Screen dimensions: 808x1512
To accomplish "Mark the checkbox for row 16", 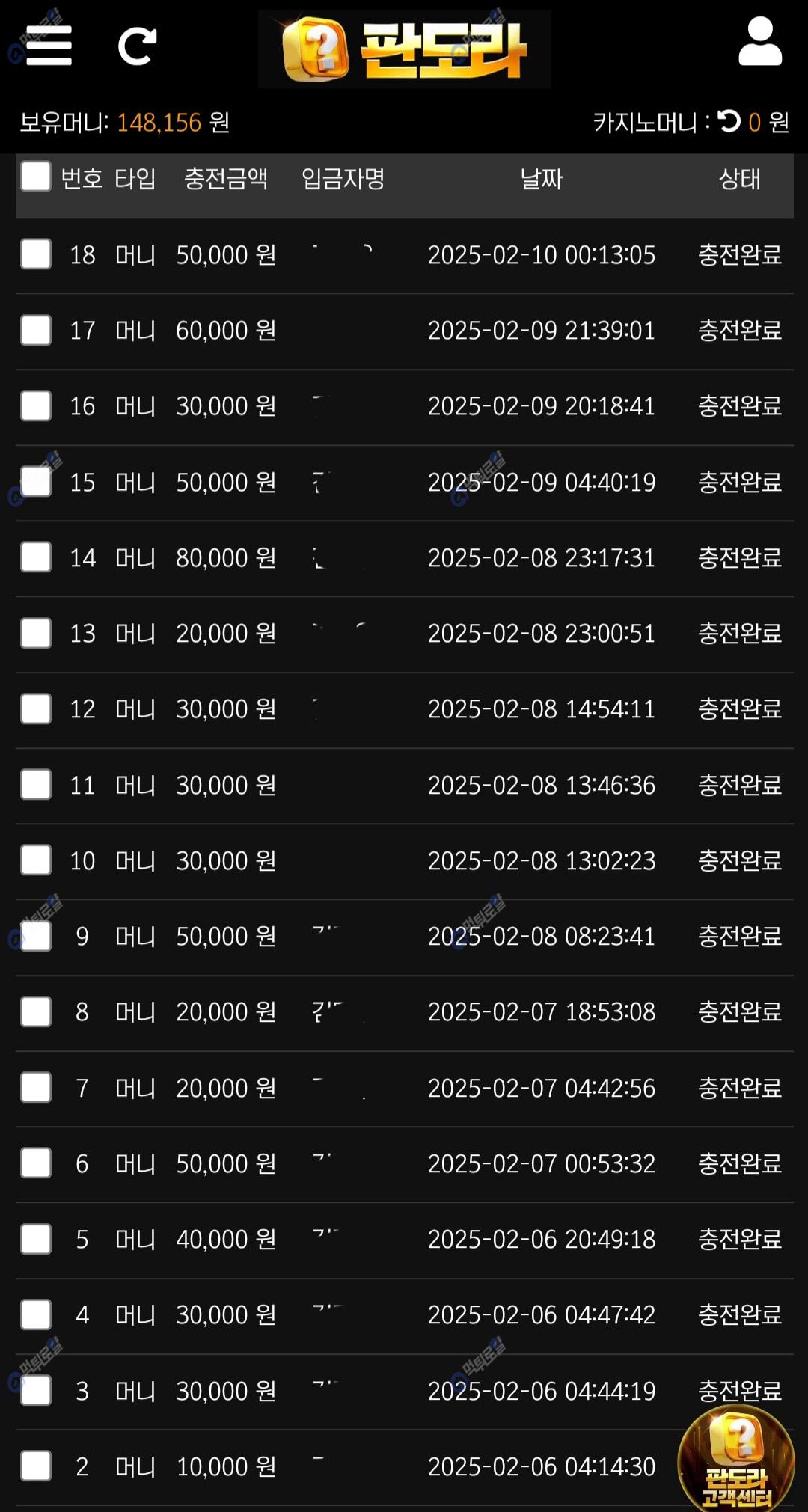I will pyautogui.click(x=36, y=405).
